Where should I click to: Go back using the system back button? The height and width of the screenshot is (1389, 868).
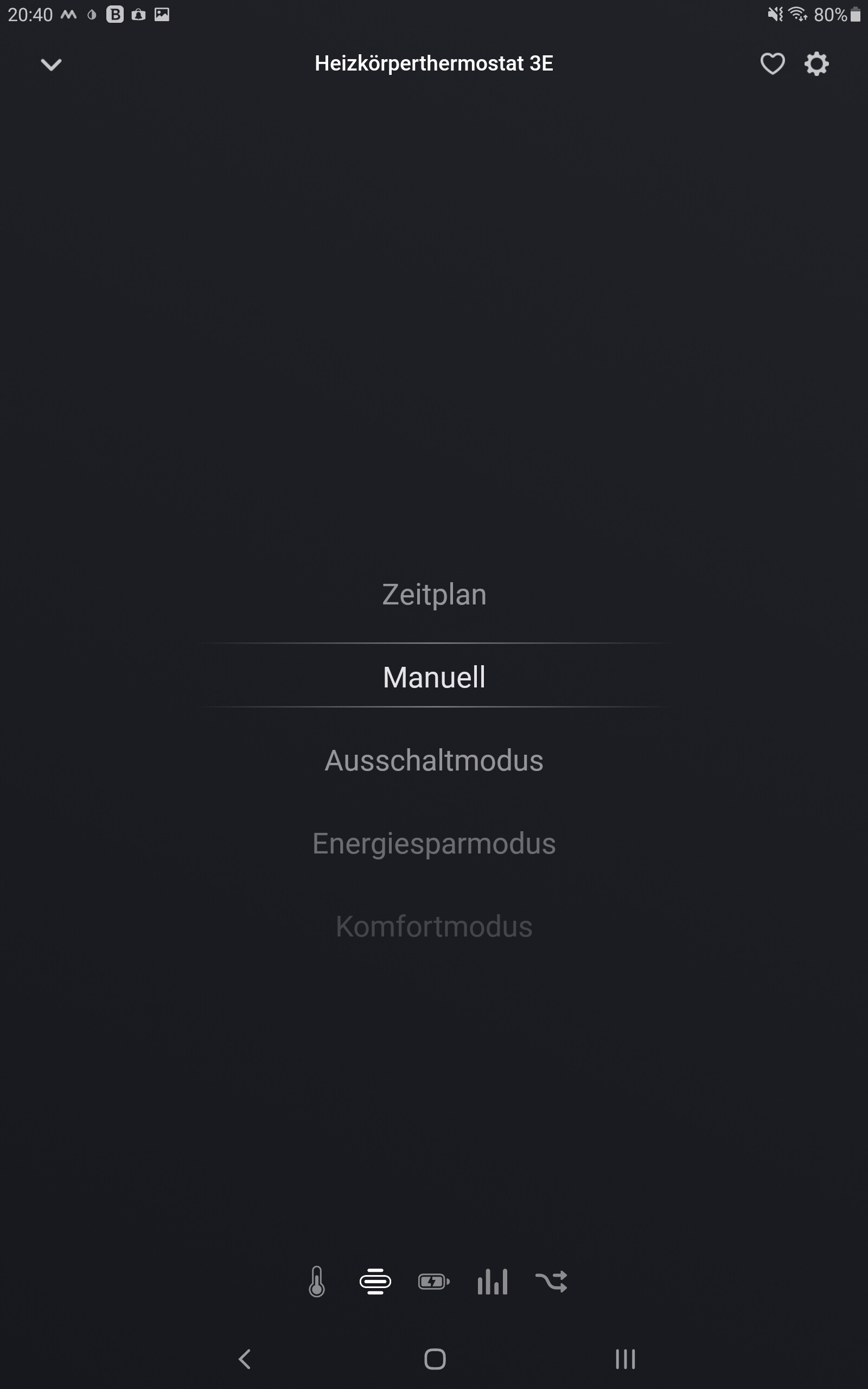tap(245, 1359)
